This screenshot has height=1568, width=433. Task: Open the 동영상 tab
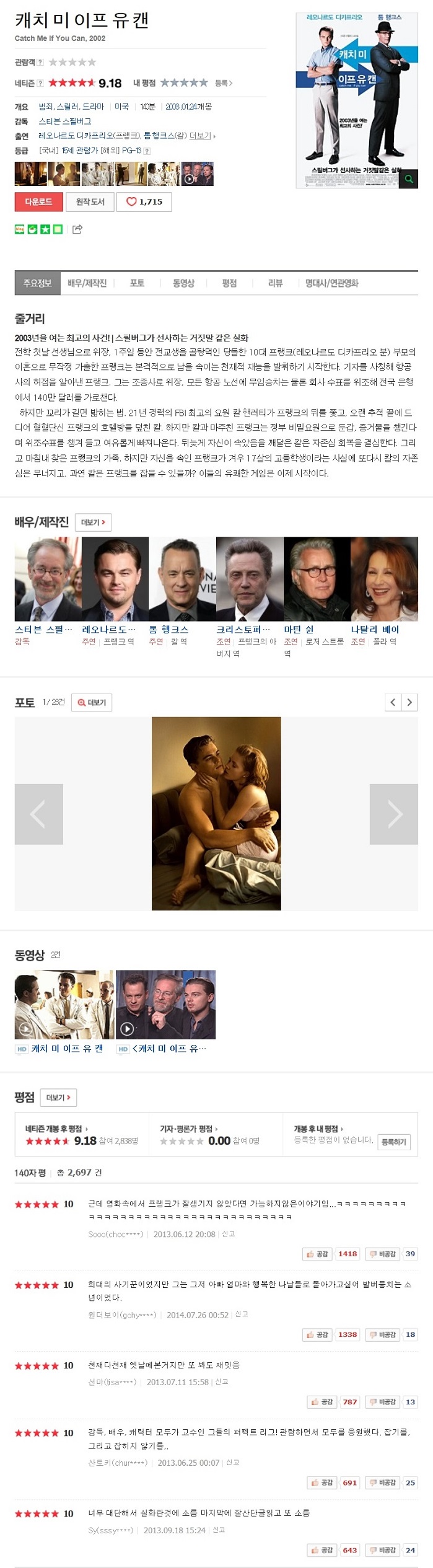point(183,283)
